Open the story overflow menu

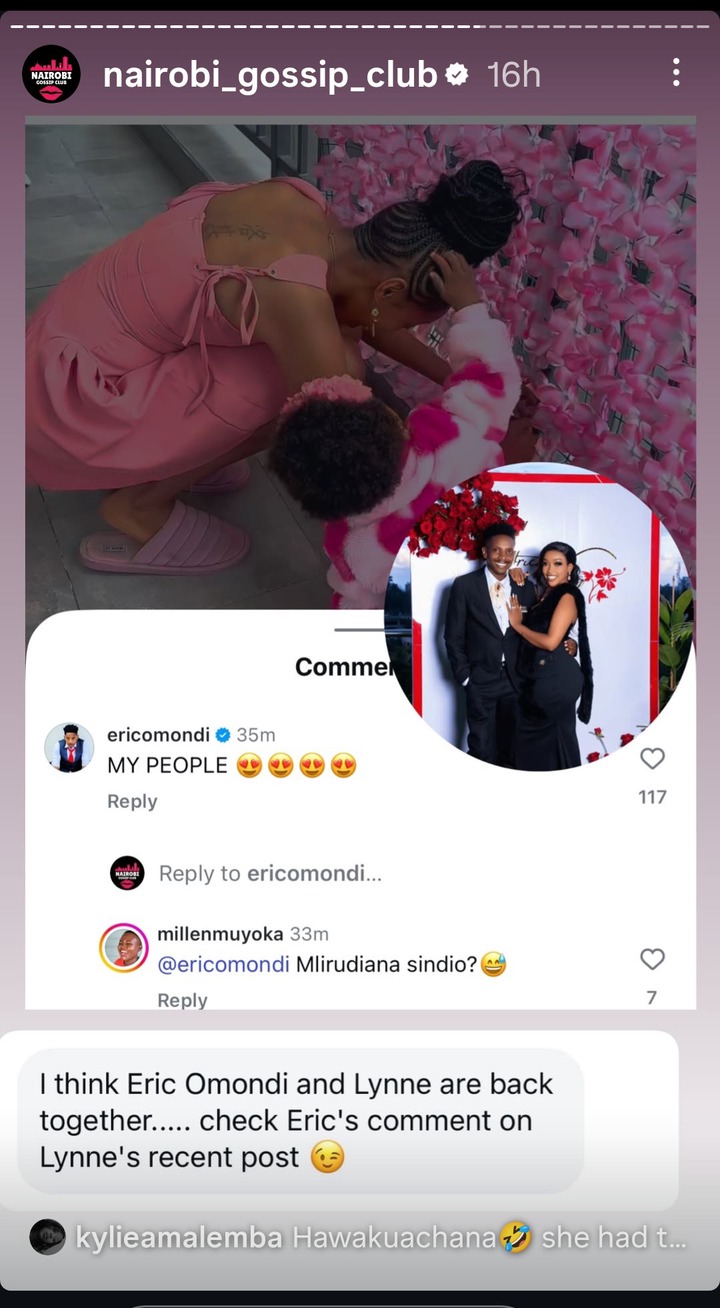(676, 72)
